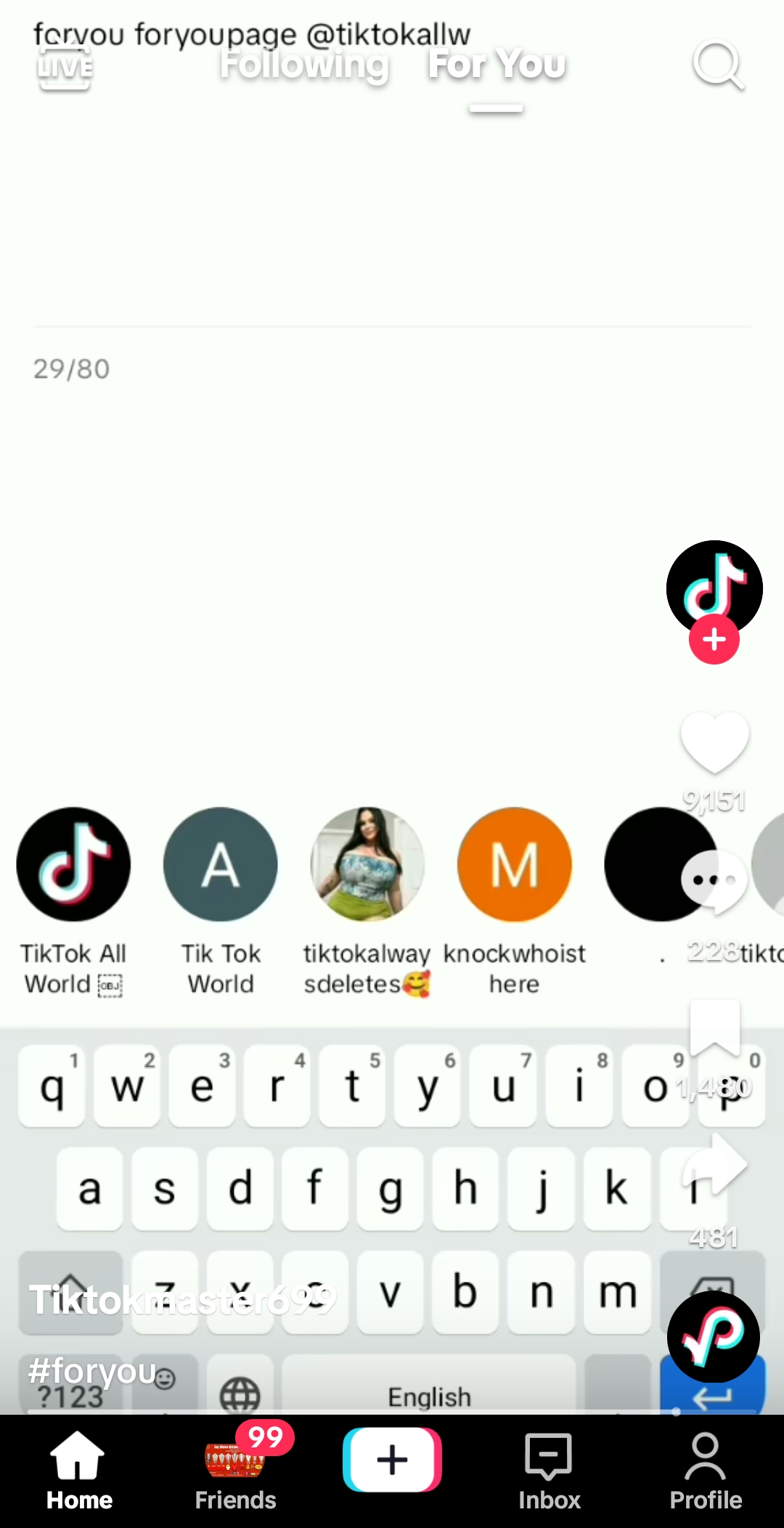The width and height of the screenshot is (784, 1528).
Task: Tap the #foryou hashtag
Action: point(91,1371)
